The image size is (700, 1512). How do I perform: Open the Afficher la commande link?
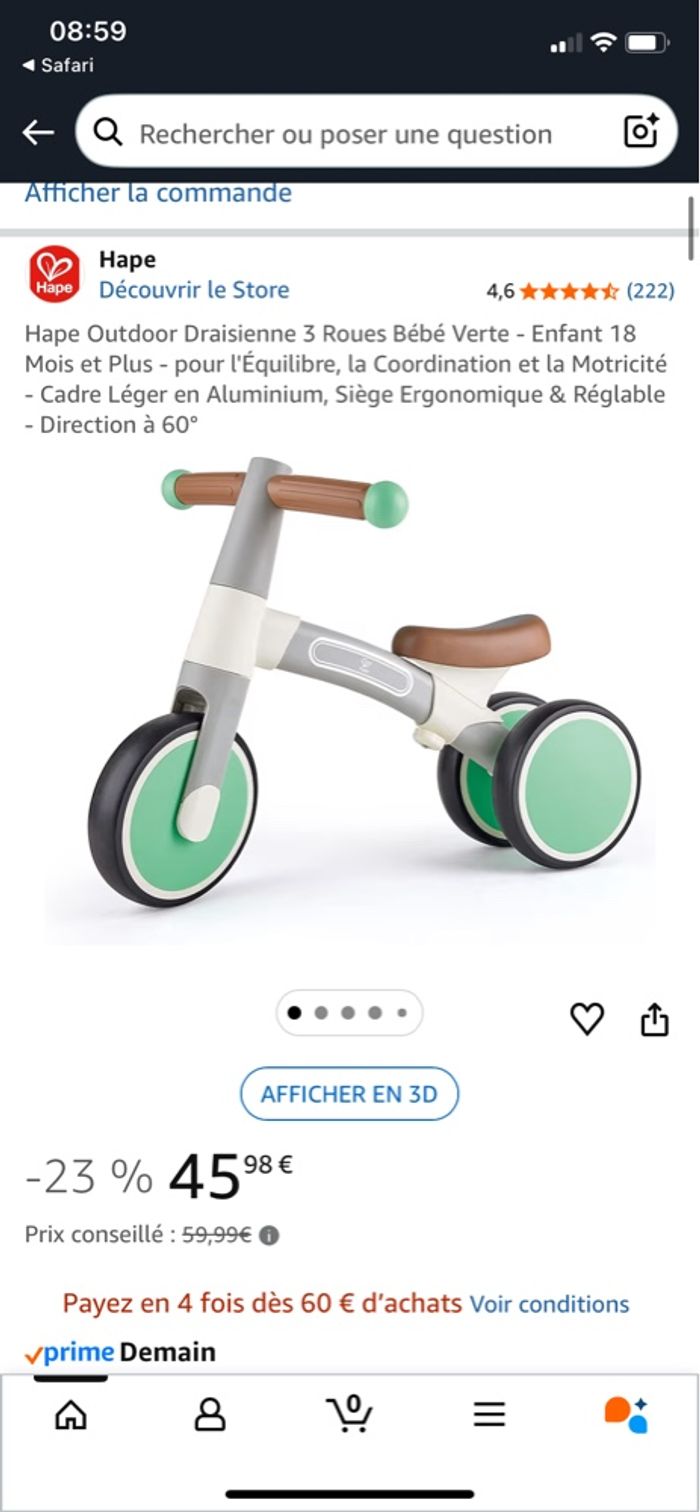(158, 193)
